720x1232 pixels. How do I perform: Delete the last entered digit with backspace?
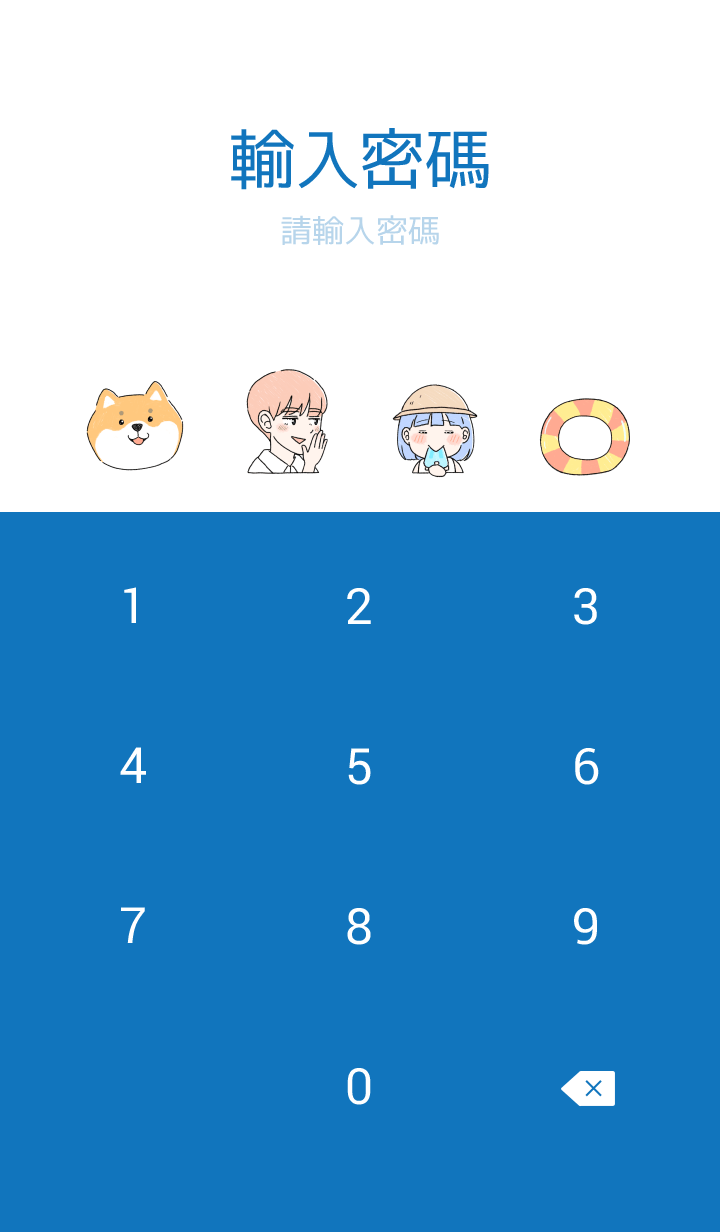(588, 1088)
